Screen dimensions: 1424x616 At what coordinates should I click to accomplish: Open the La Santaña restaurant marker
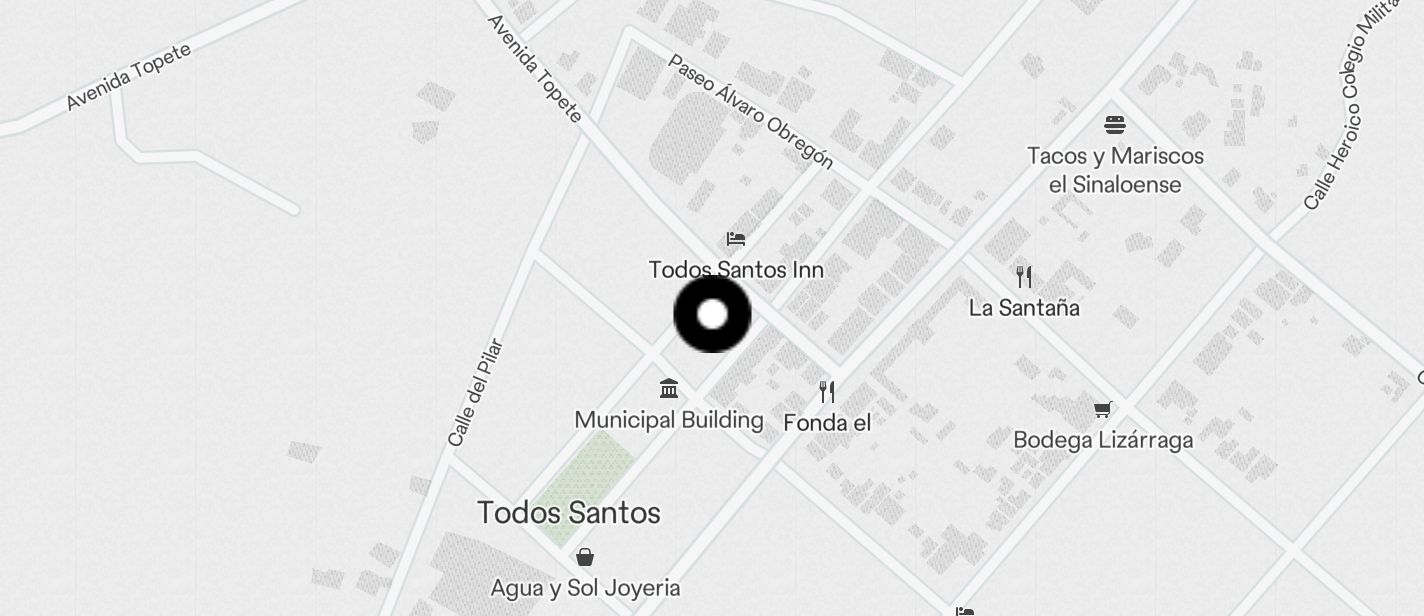1023,276
